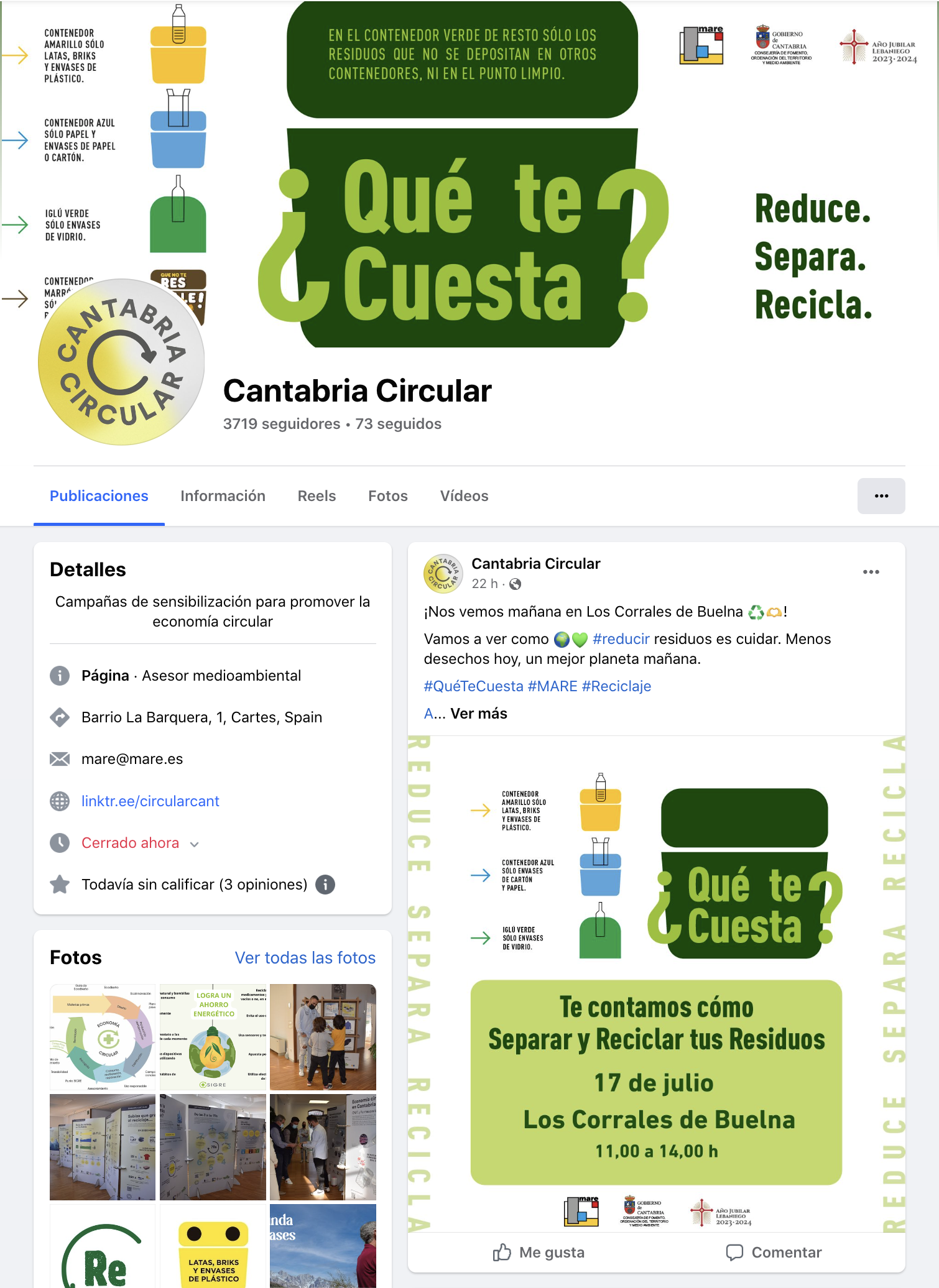The width and height of the screenshot is (939, 1288).
Task: Comment on the post with Comentar
Action: pos(774,1252)
